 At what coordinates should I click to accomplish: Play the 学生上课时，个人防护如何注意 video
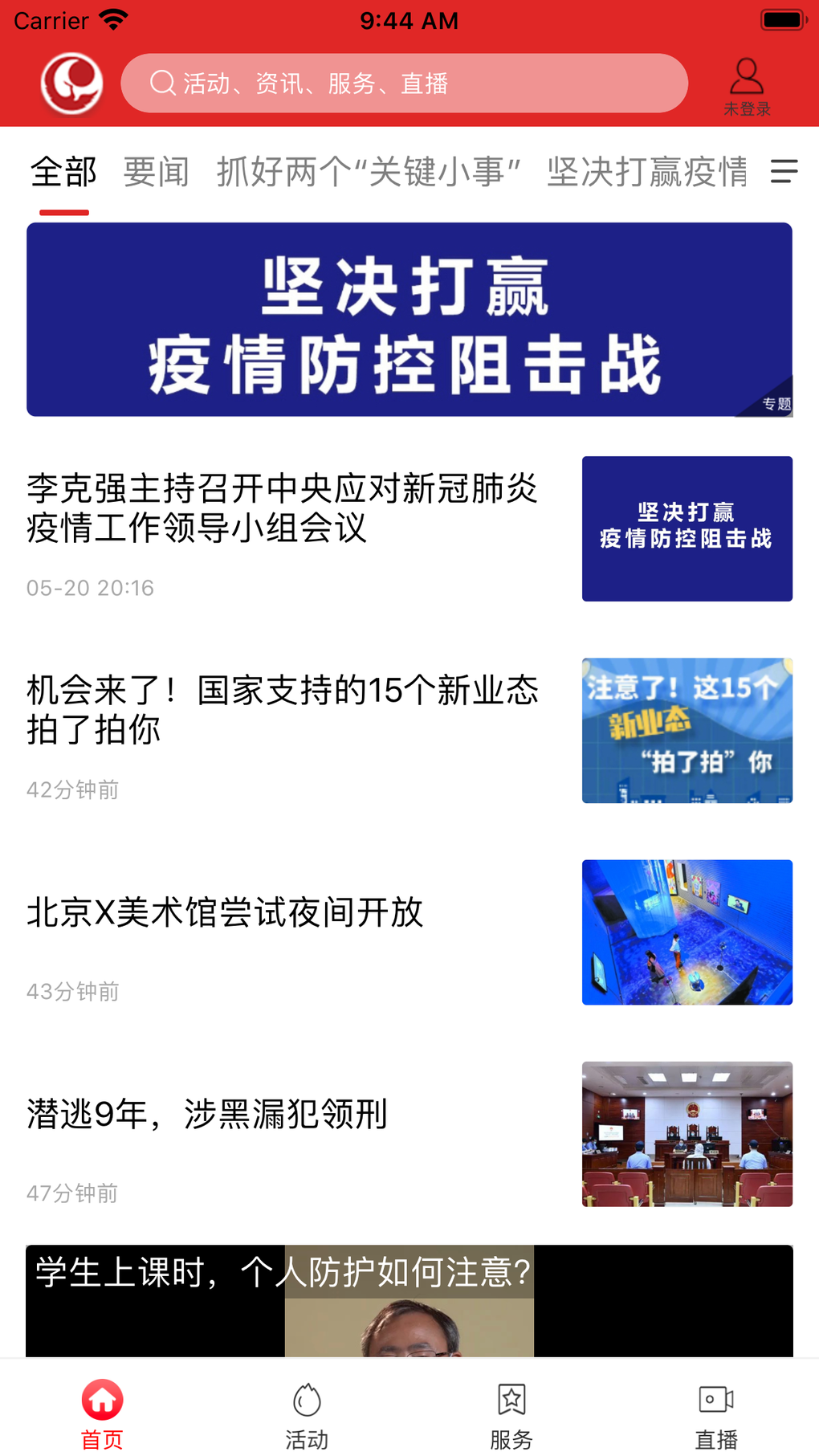tap(409, 1301)
